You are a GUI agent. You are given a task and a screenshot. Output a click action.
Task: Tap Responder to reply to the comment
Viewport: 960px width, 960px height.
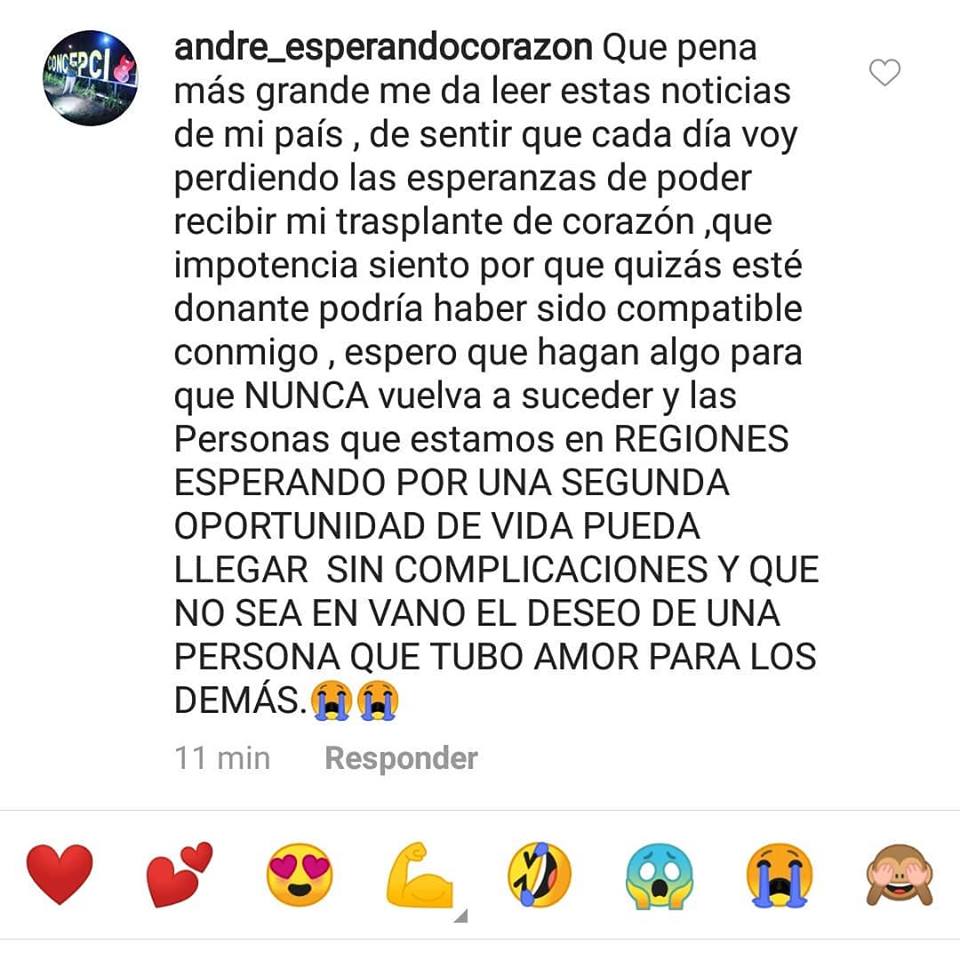click(401, 758)
